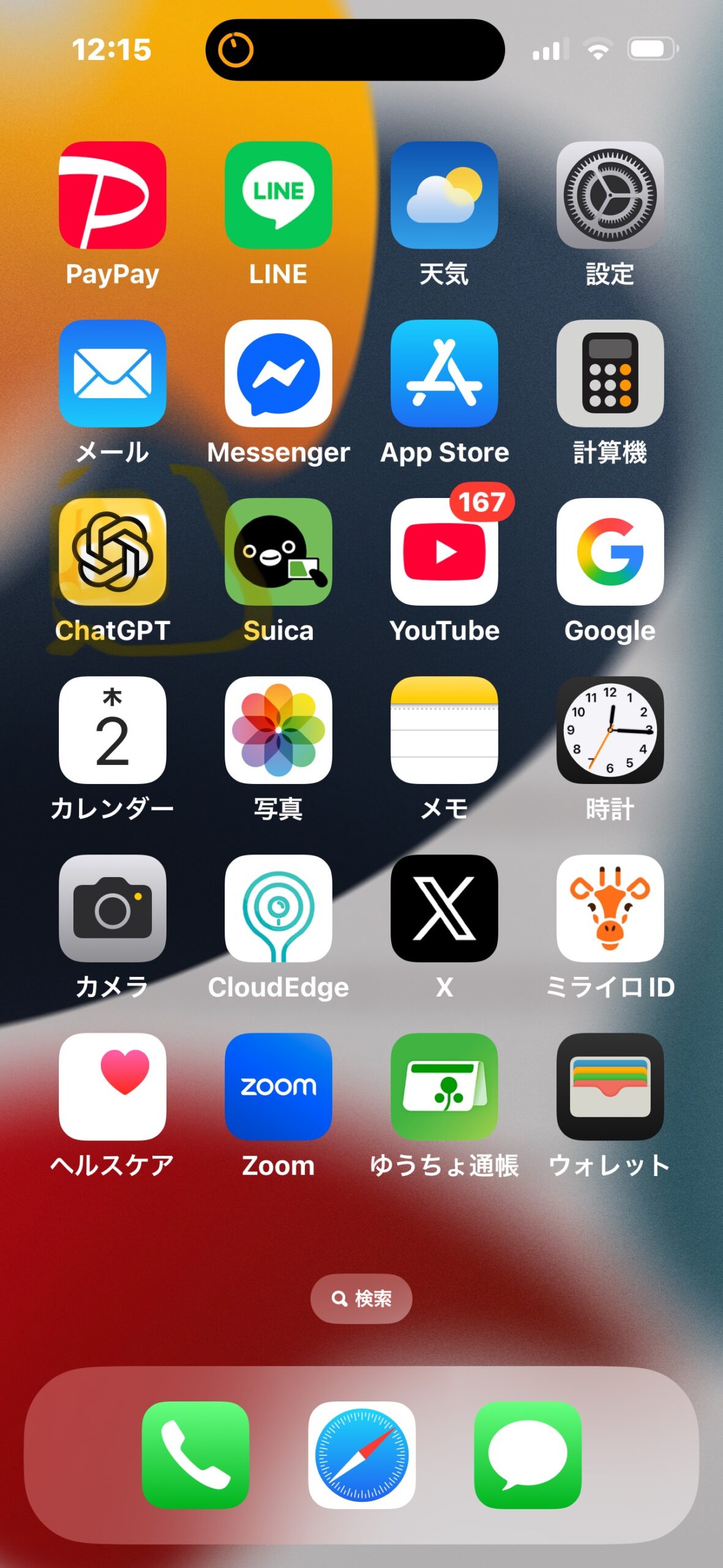Screen dimensions: 723x1568
Task: Tap the 検索 search pill
Action: 361,1298
